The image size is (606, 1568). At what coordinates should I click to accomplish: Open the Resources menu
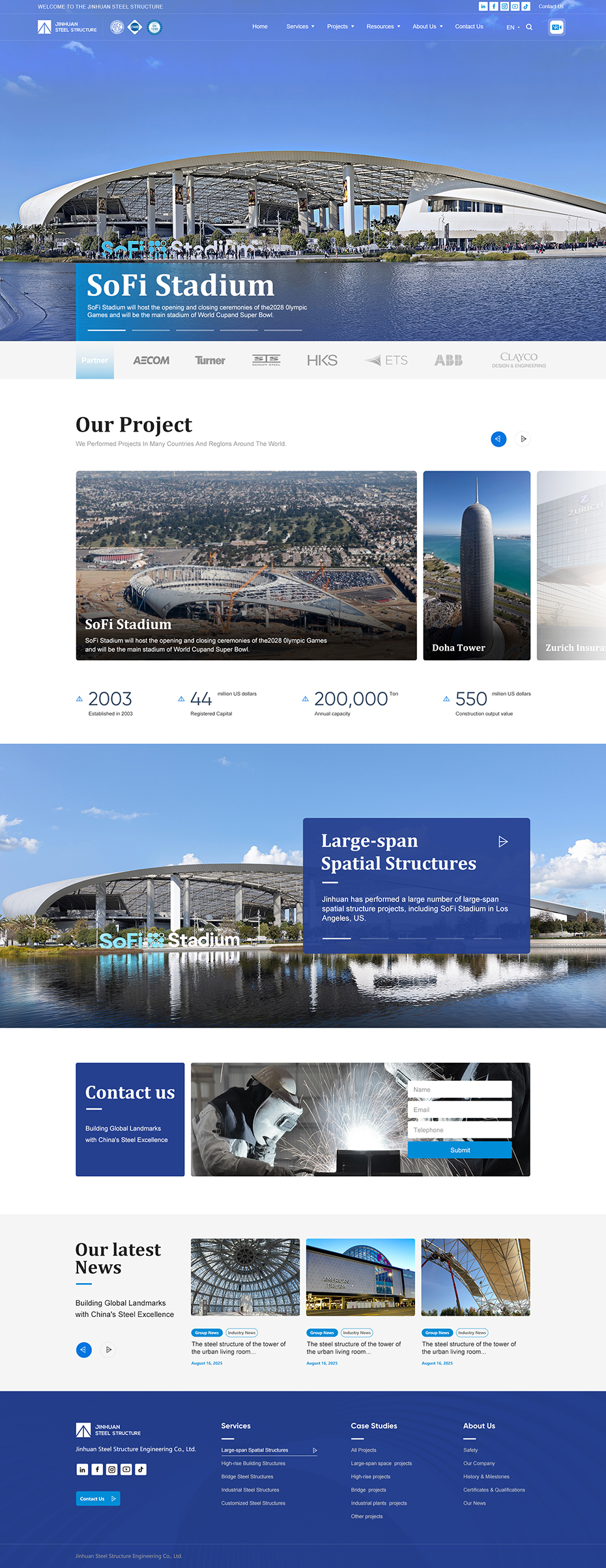click(383, 27)
